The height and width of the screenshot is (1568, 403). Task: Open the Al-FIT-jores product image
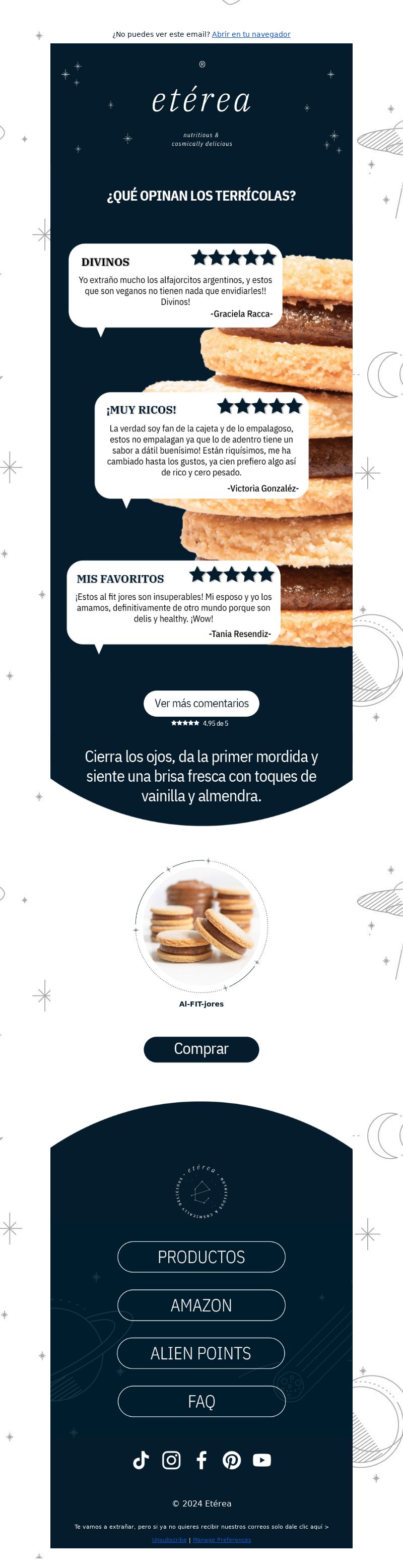pos(201,926)
